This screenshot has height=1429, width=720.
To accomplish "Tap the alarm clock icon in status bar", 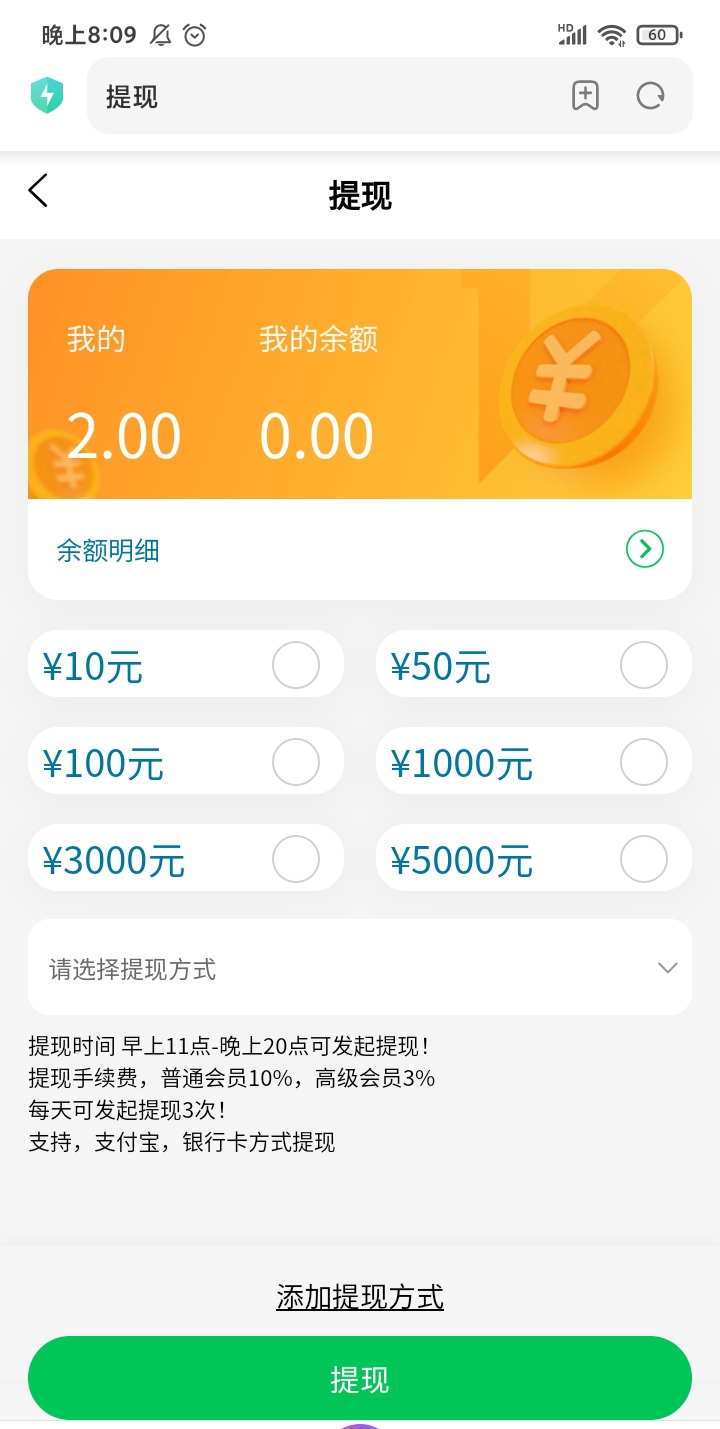I will tap(194, 34).
